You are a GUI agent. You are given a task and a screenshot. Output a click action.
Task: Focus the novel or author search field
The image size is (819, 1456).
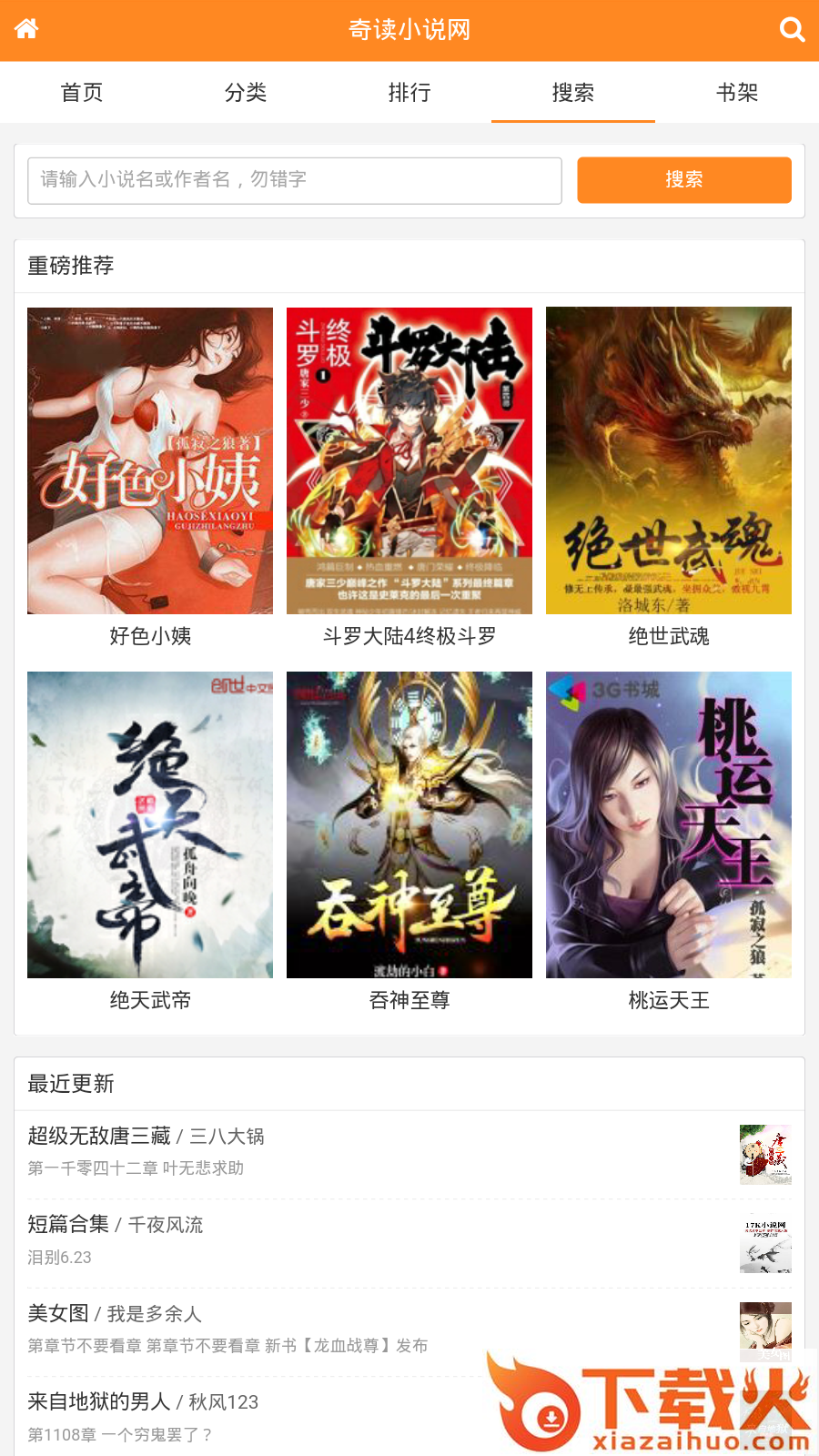[x=295, y=180]
